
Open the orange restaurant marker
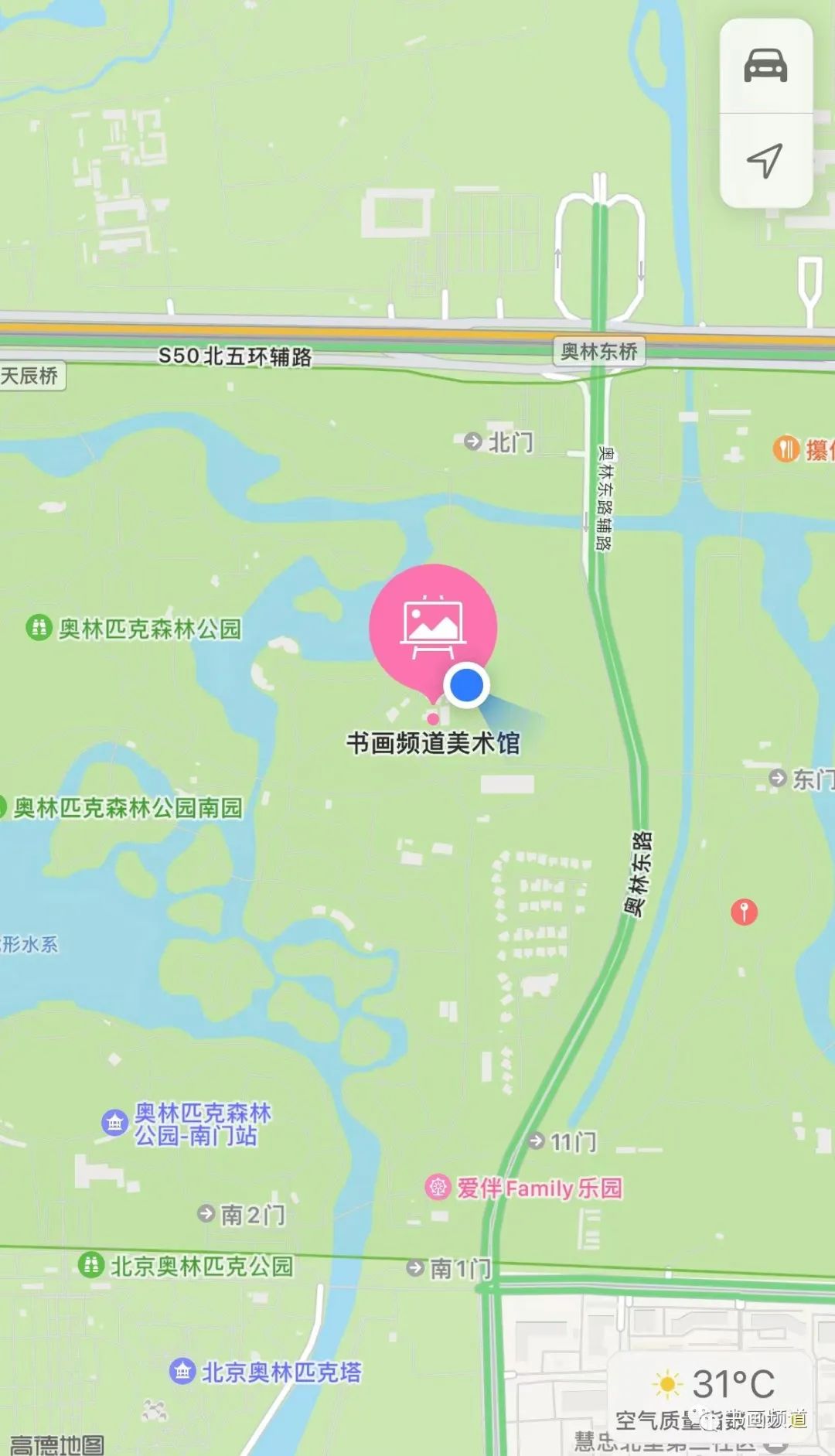786,449
